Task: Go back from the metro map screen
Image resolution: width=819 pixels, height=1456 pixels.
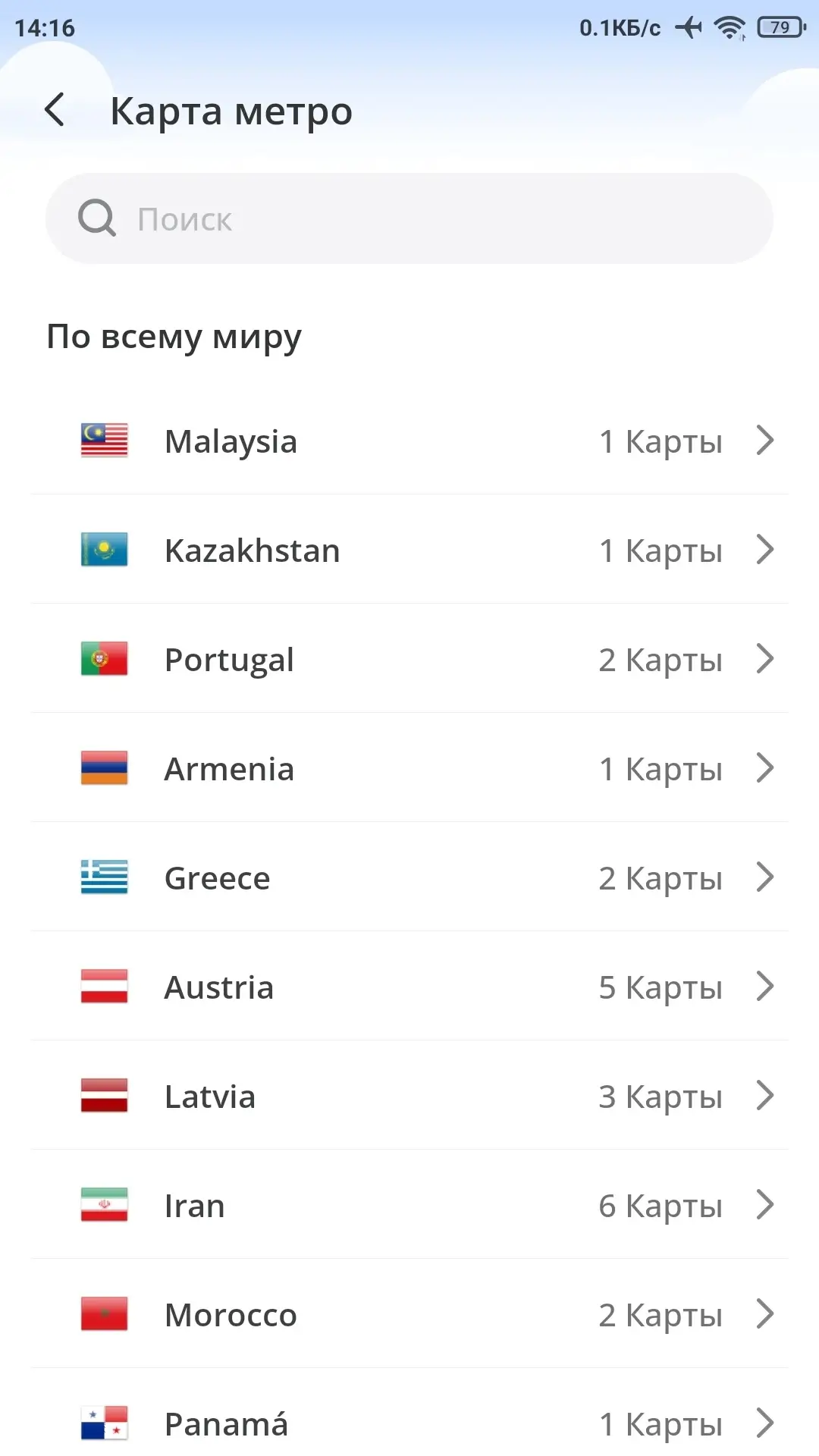Action: (x=55, y=110)
